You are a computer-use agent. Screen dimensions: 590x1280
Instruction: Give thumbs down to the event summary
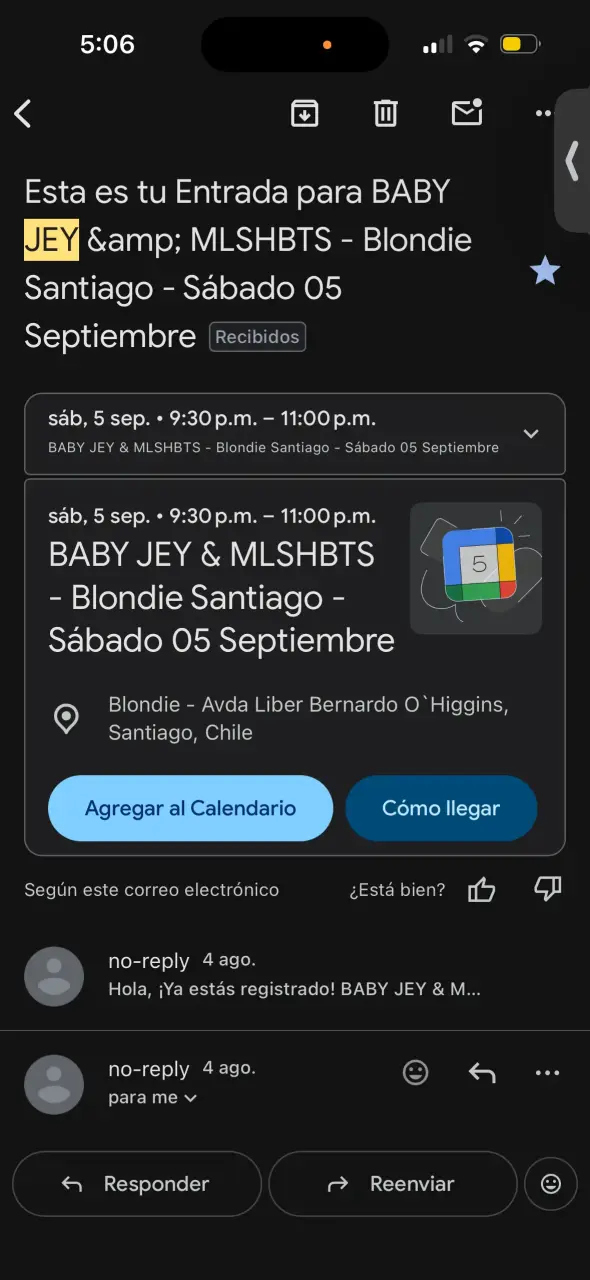click(547, 888)
